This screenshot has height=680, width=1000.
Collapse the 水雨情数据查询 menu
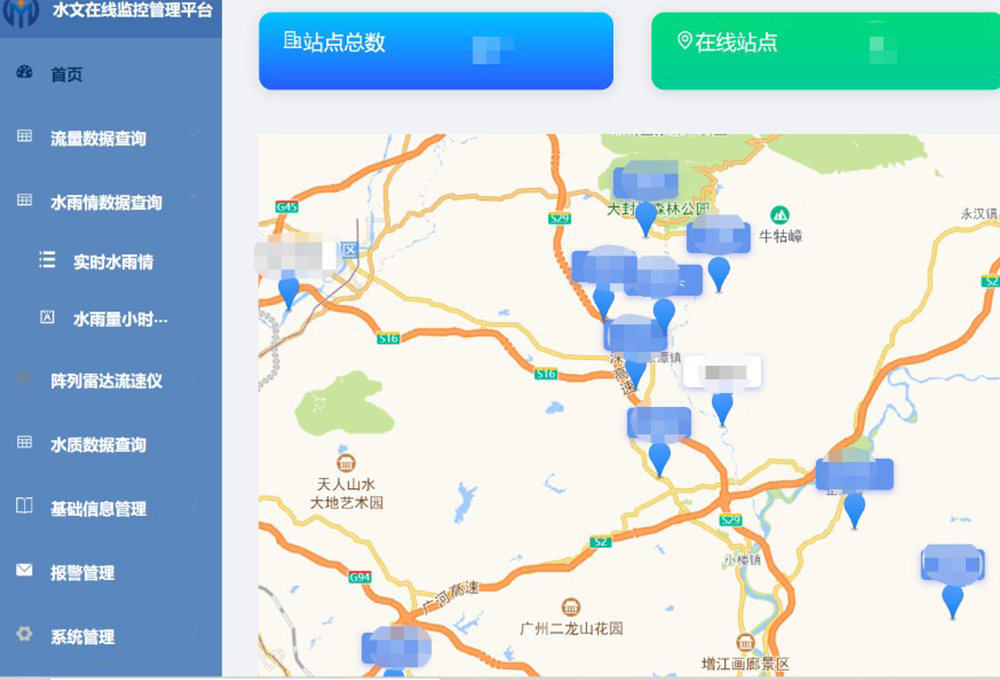click(105, 203)
